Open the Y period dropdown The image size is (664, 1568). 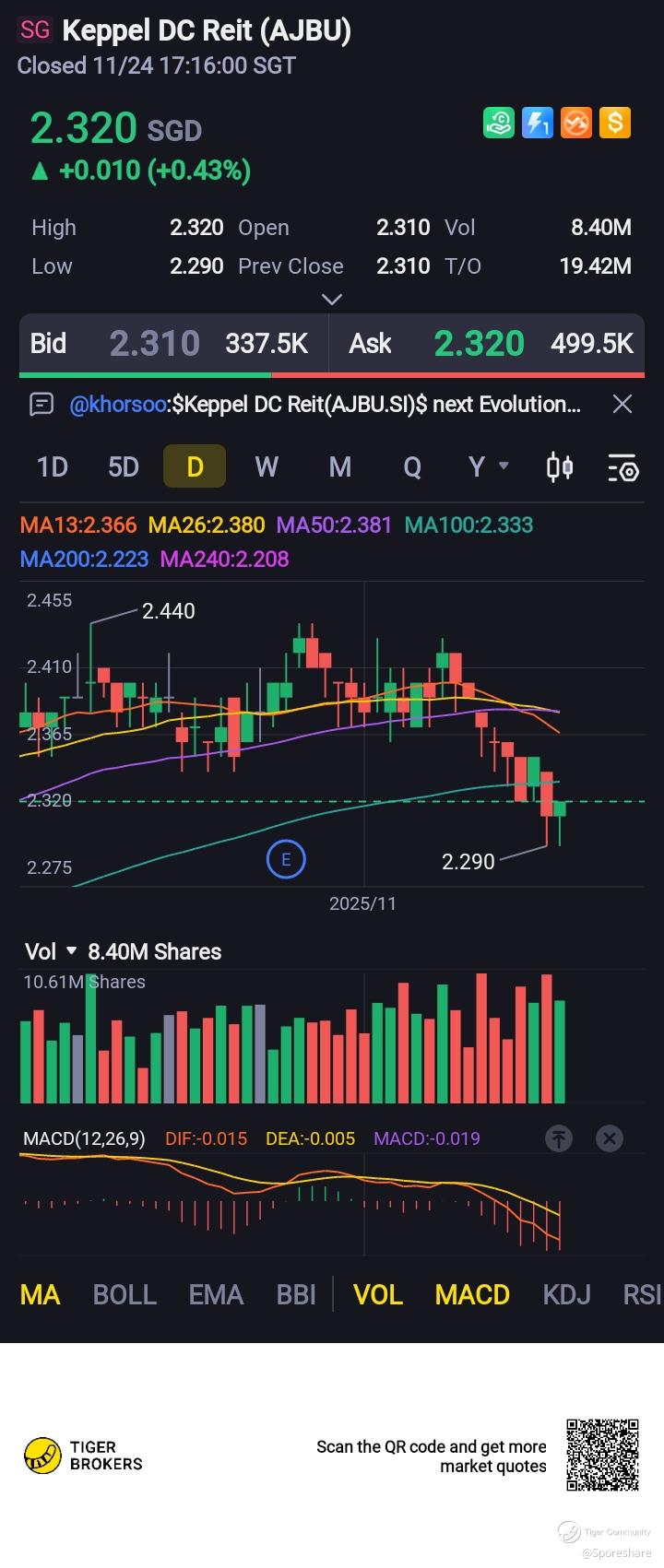[488, 466]
